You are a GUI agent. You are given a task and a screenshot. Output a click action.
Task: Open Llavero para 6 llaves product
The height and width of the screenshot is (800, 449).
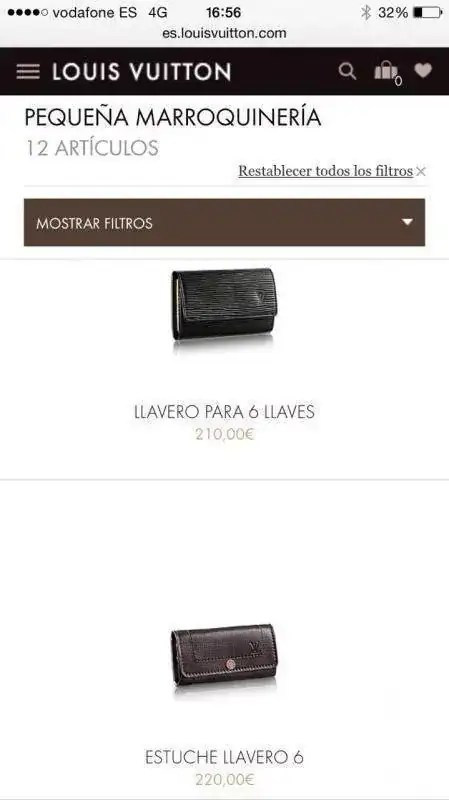[224, 412]
